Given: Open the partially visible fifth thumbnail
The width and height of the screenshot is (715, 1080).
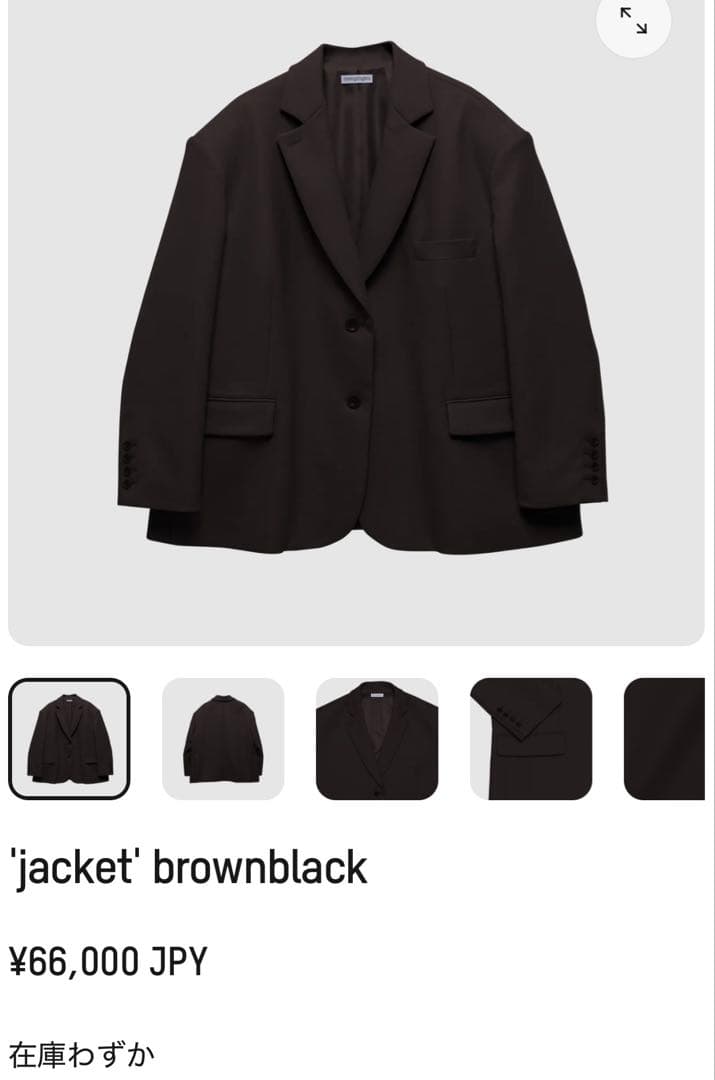Looking at the screenshot, I should (665, 739).
